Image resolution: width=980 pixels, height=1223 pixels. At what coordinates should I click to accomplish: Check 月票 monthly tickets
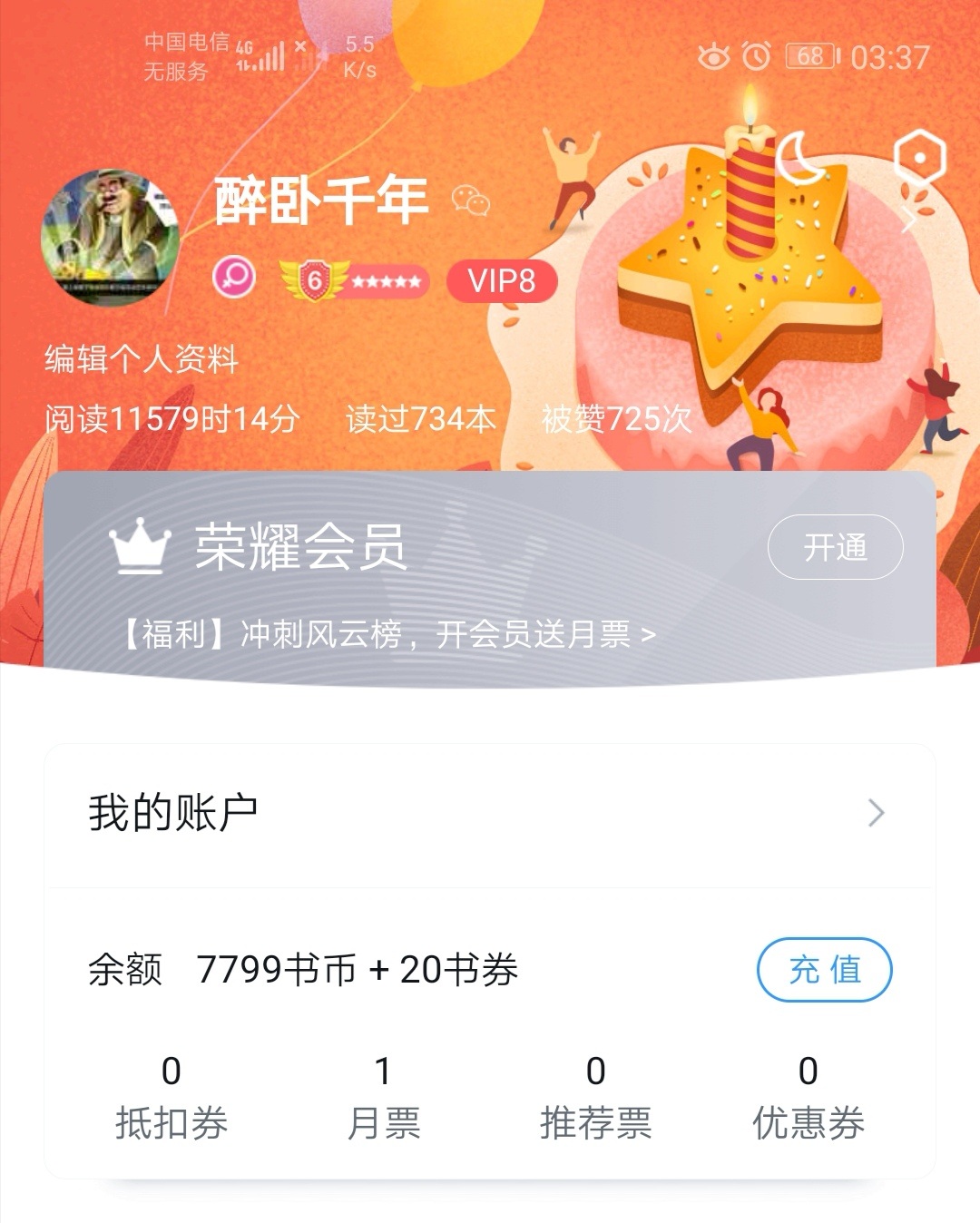[x=384, y=1098]
